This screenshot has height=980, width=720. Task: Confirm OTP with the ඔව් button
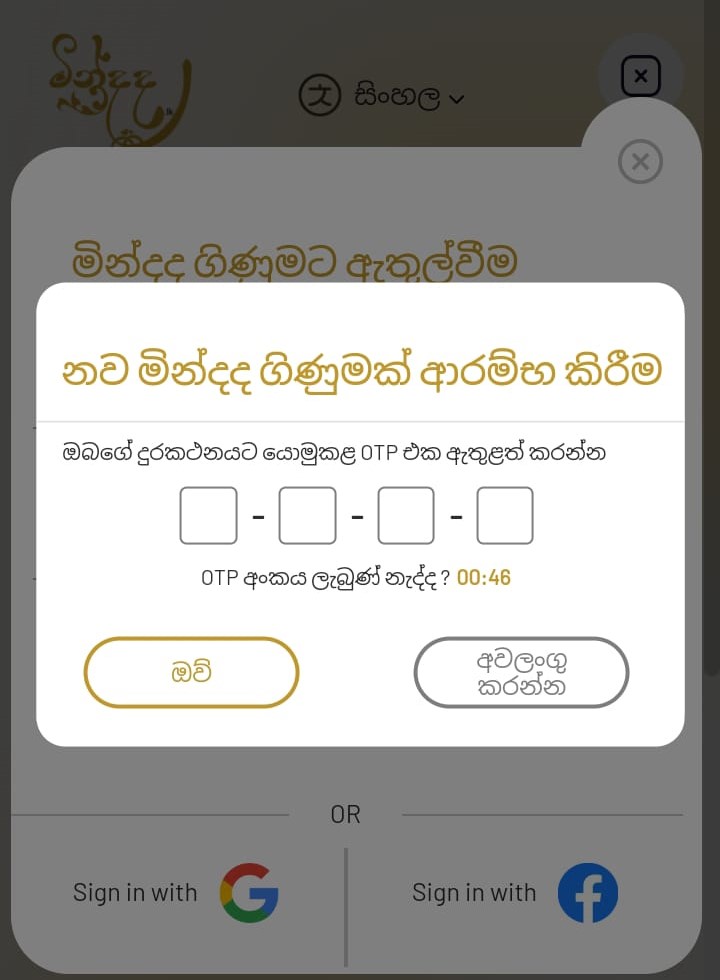pos(191,672)
